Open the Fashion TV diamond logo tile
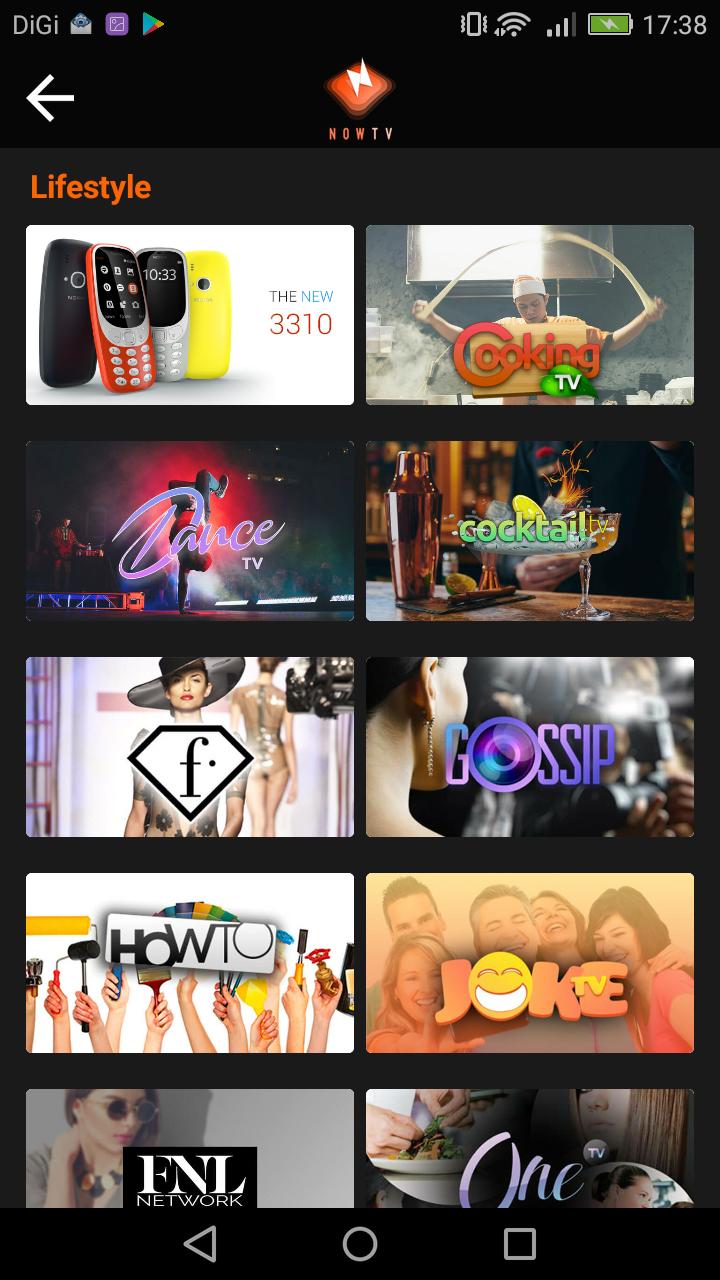This screenshot has height=1280, width=720. point(190,747)
